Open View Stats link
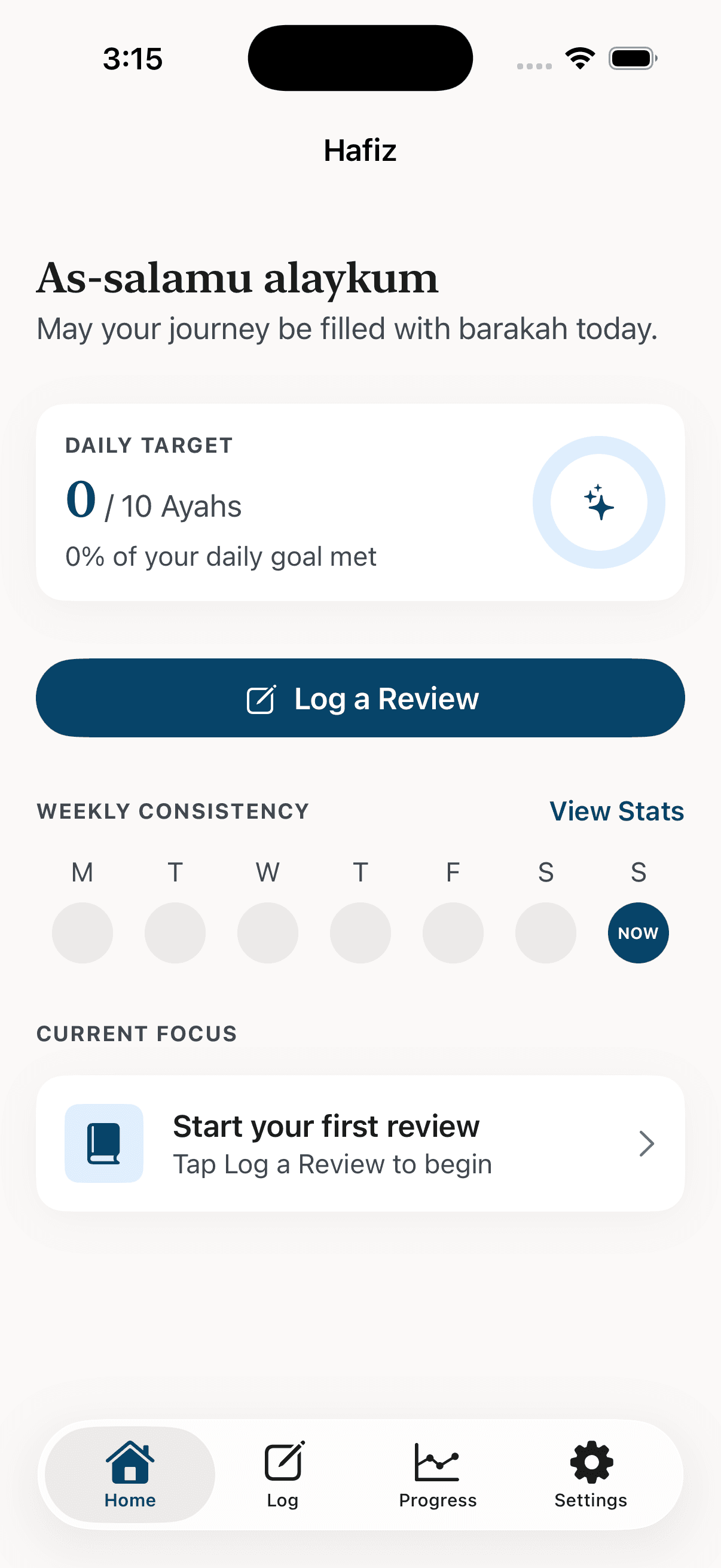The image size is (721, 1568). 616,811
